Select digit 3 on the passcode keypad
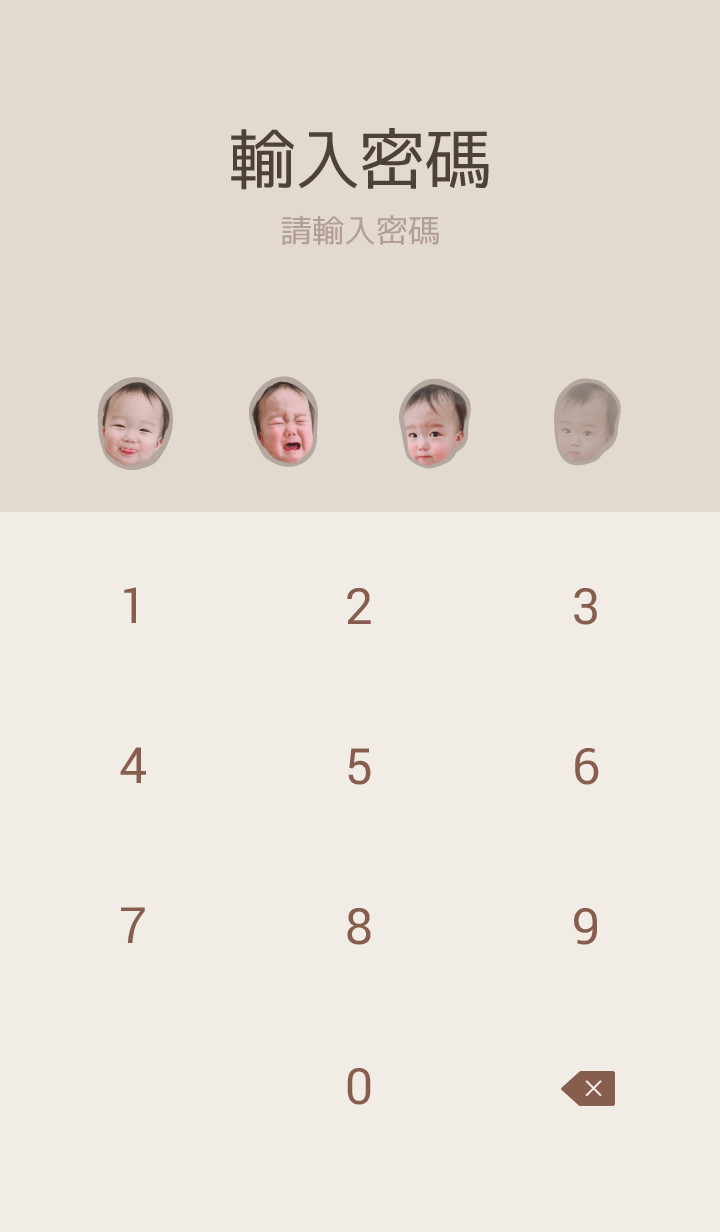 click(x=586, y=607)
